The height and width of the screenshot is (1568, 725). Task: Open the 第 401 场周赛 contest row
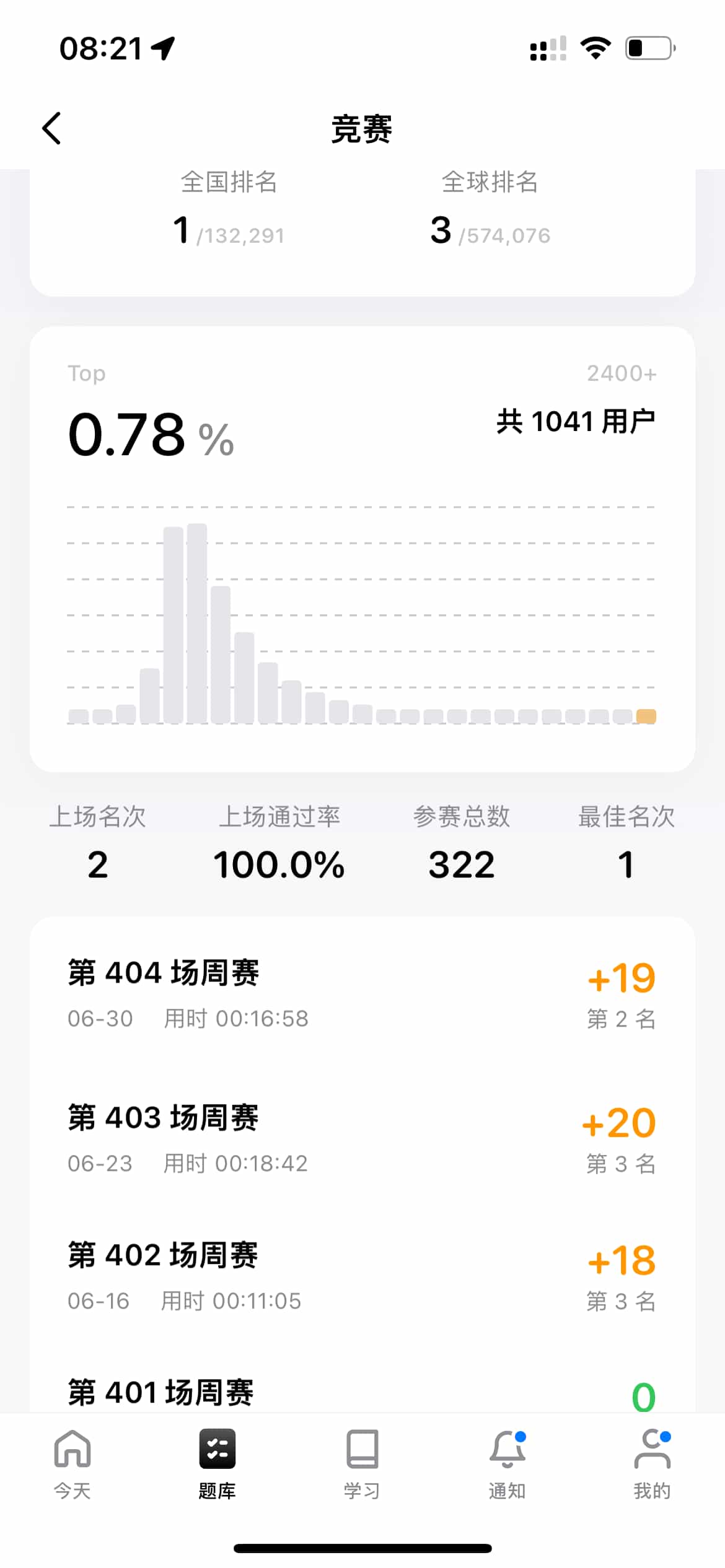(x=362, y=1392)
